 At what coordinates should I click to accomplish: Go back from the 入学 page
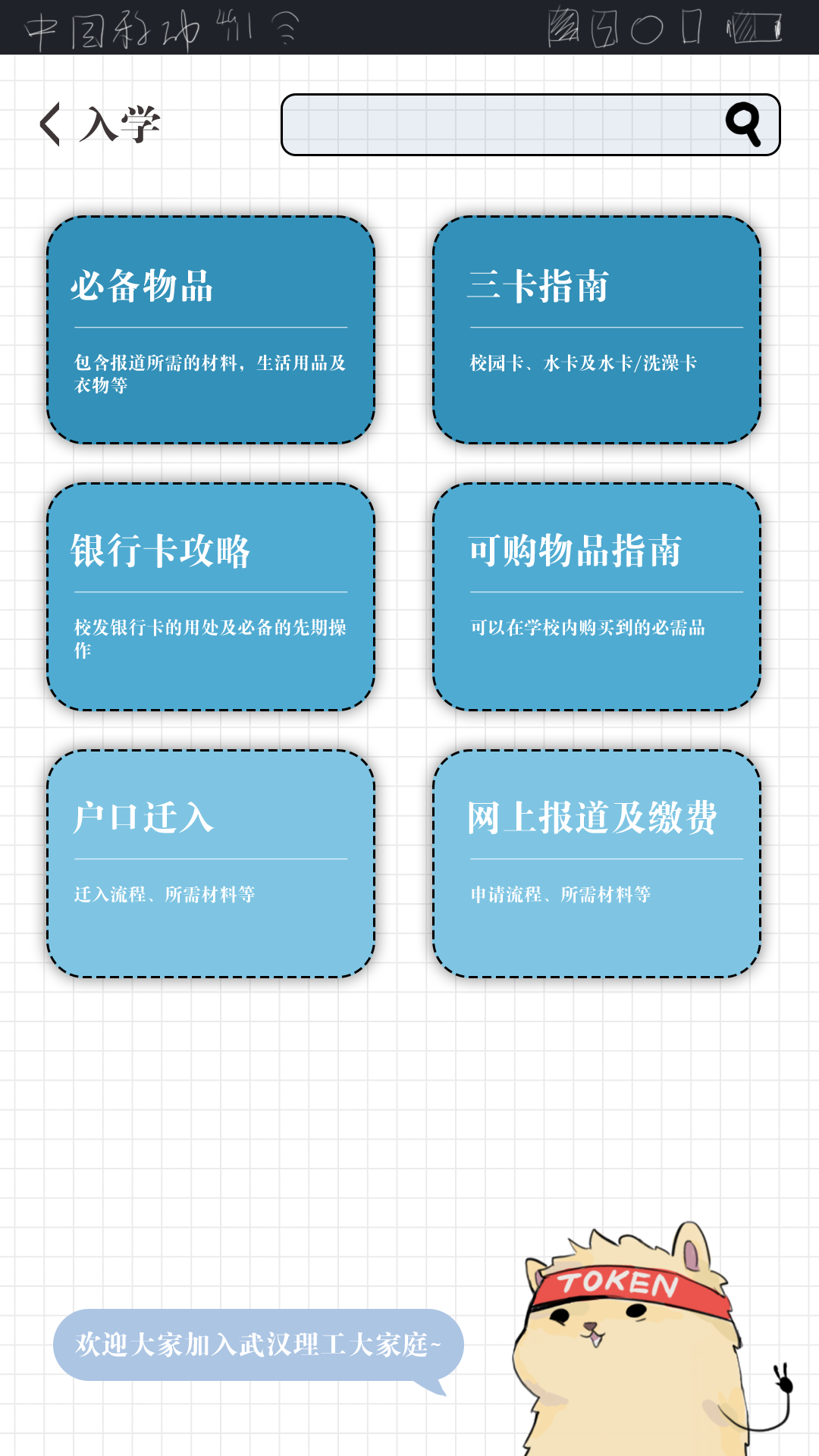click(50, 124)
